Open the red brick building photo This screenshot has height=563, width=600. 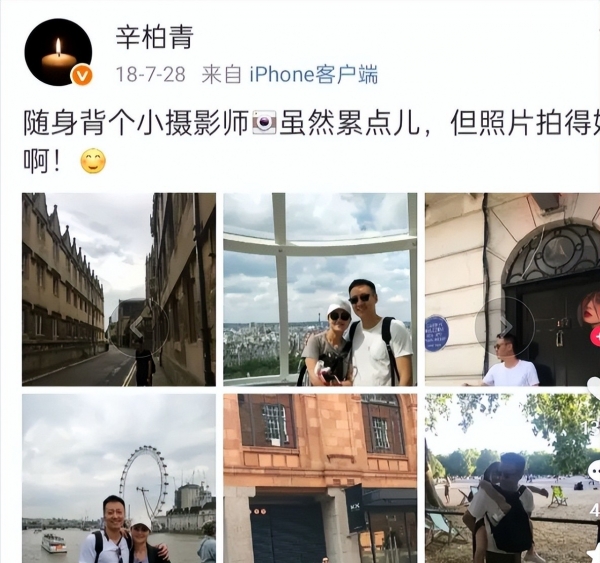320,477
